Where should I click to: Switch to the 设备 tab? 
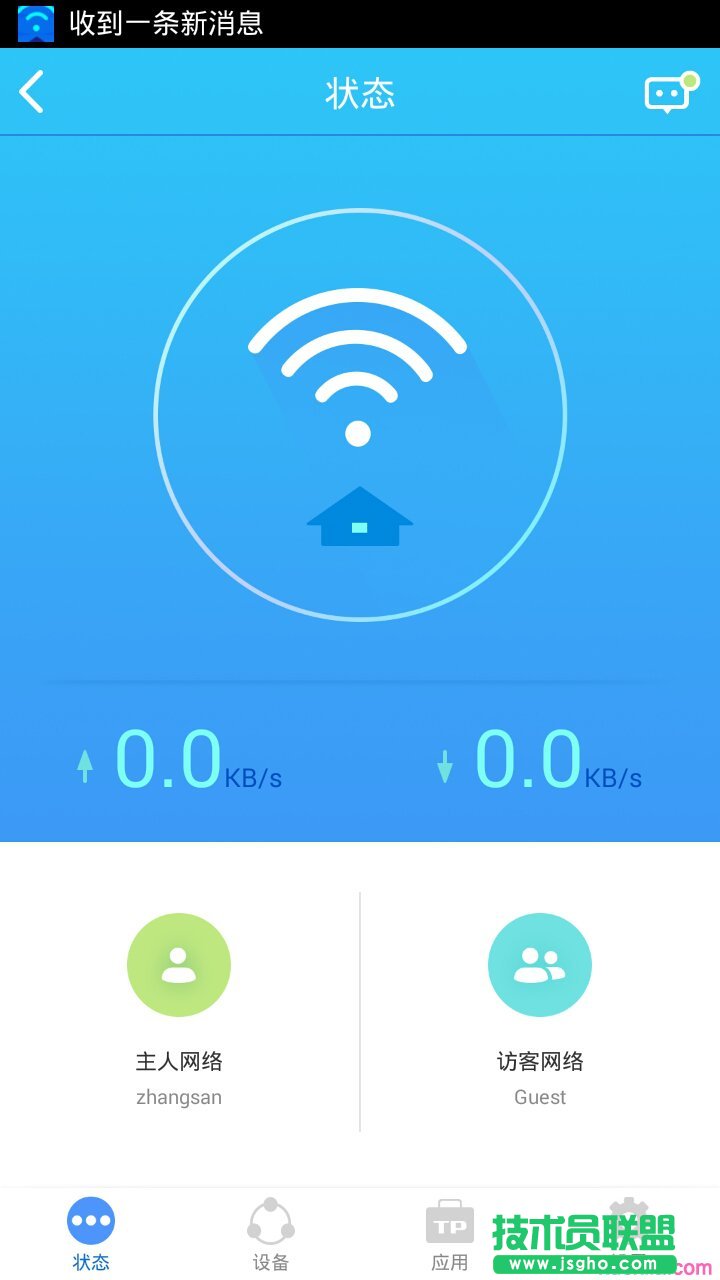click(270, 1232)
